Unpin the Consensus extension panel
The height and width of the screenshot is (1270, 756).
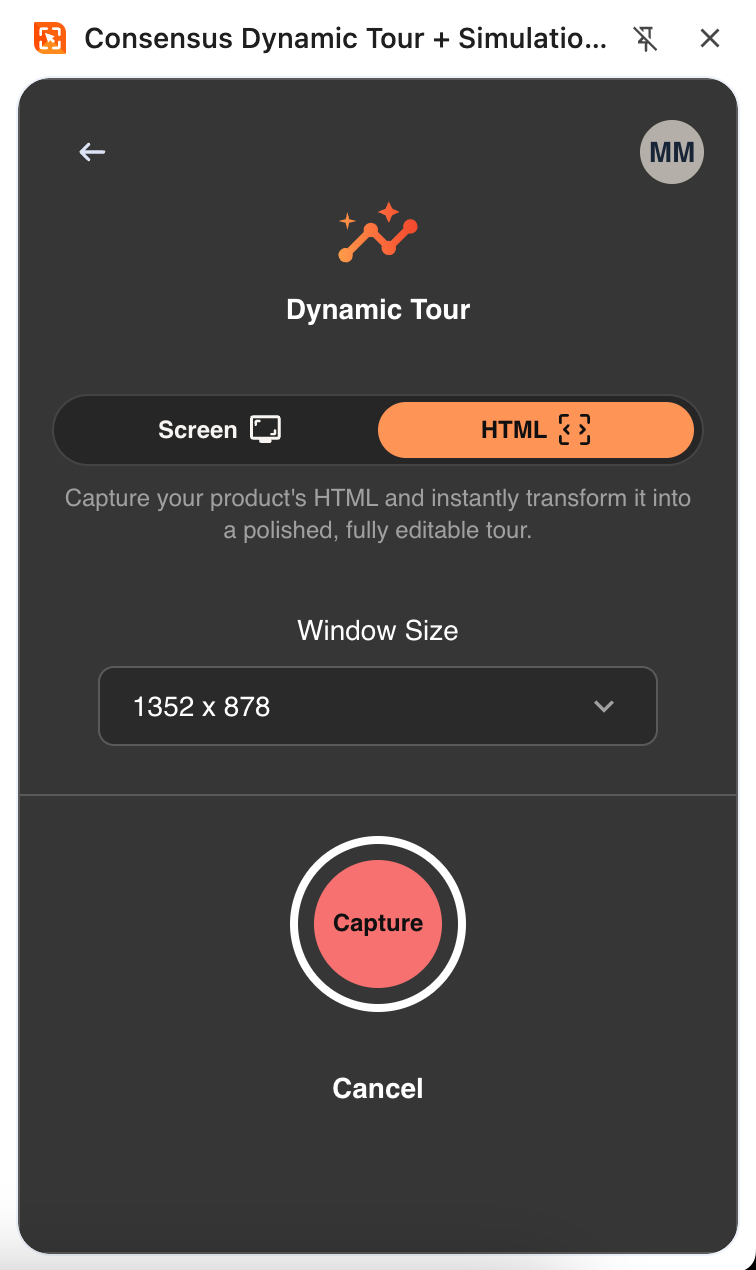(x=646, y=39)
